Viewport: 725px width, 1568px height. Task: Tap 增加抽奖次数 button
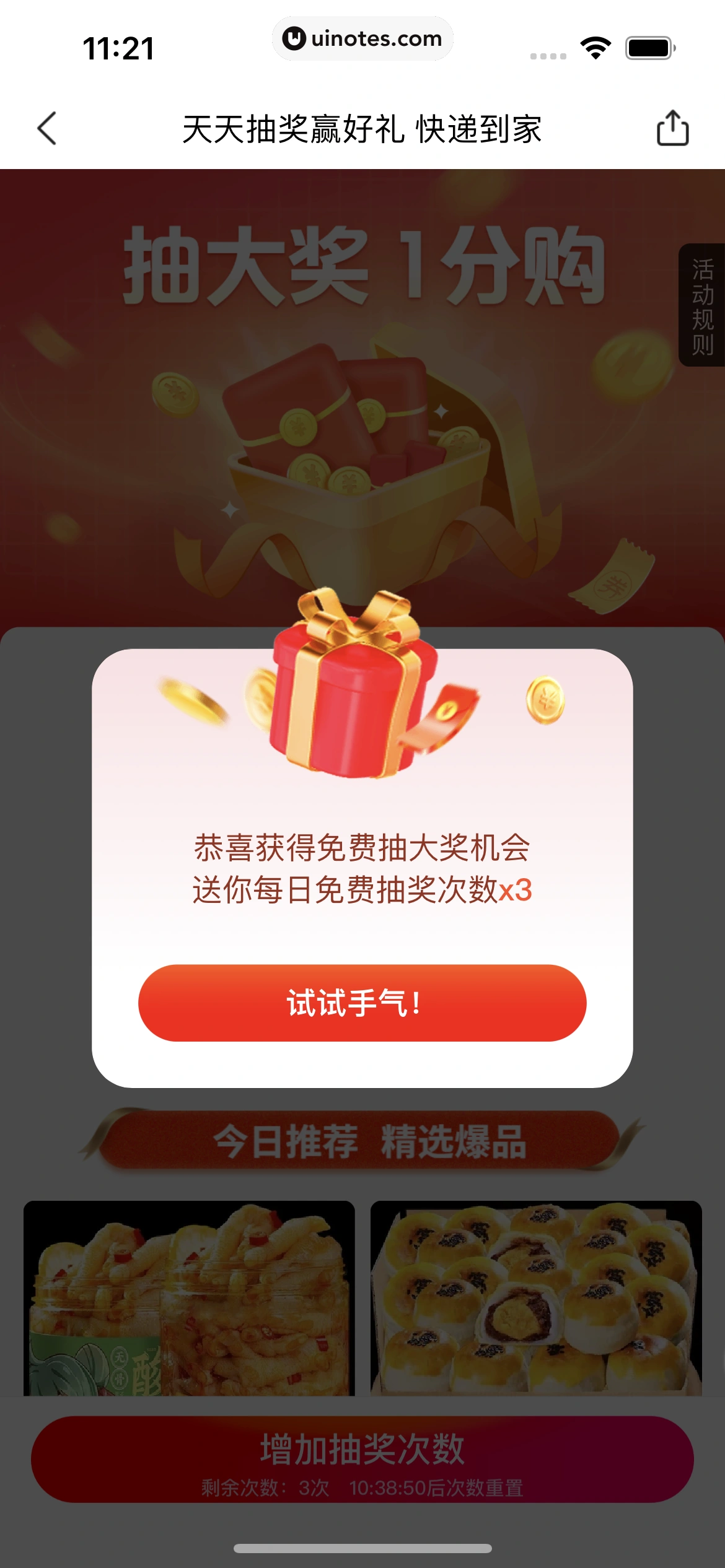pyautogui.click(x=362, y=1458)
